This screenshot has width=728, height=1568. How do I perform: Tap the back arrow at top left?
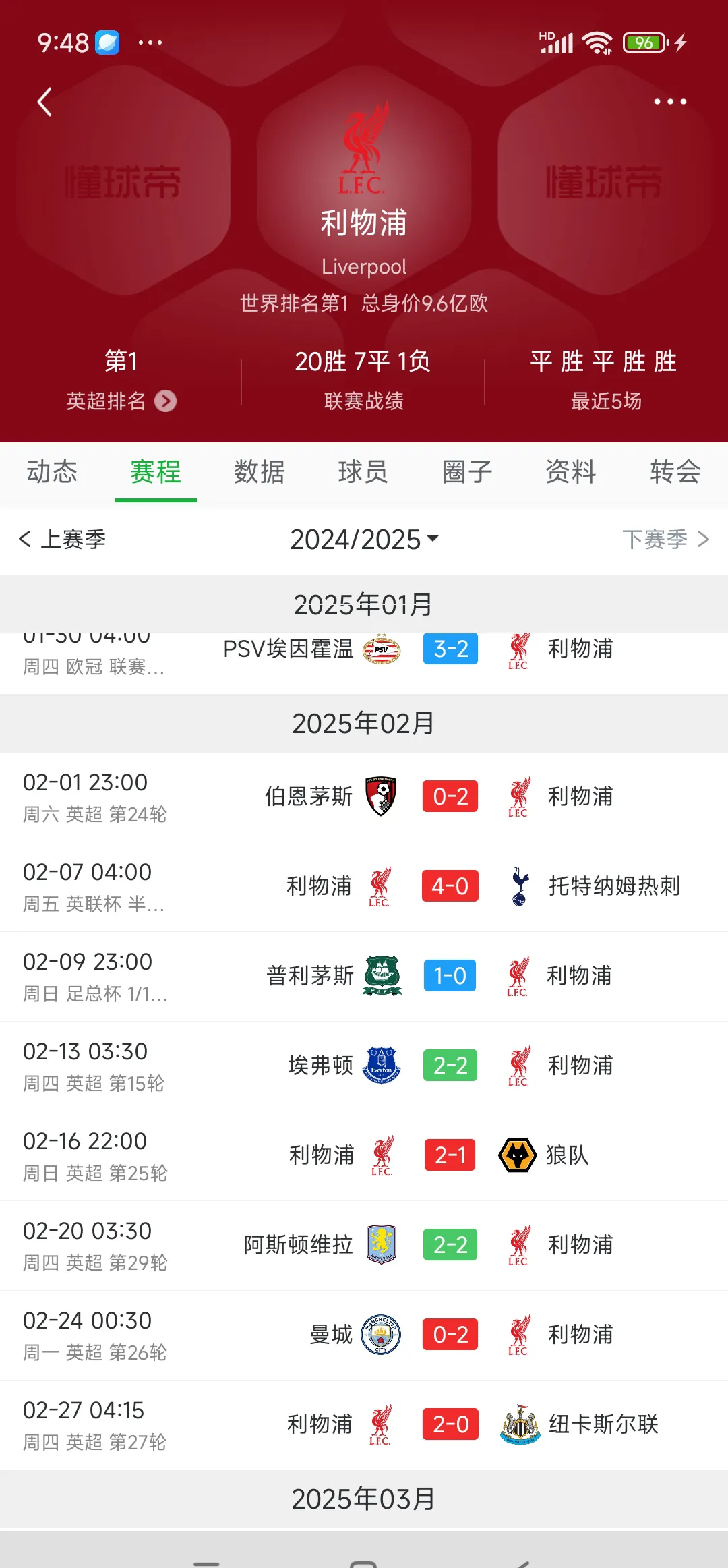pos(44,101)
